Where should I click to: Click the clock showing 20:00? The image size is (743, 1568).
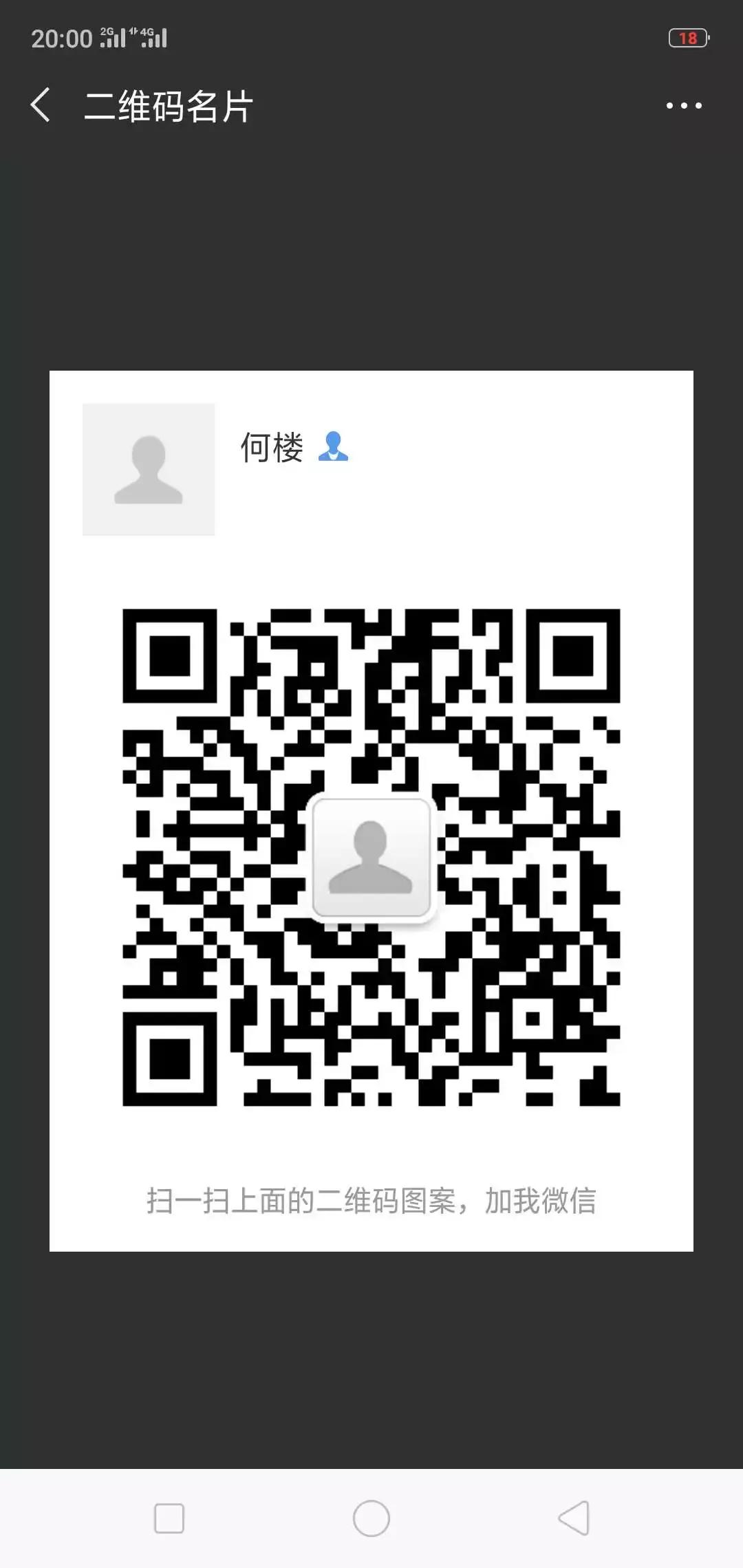tap(62, 38)
